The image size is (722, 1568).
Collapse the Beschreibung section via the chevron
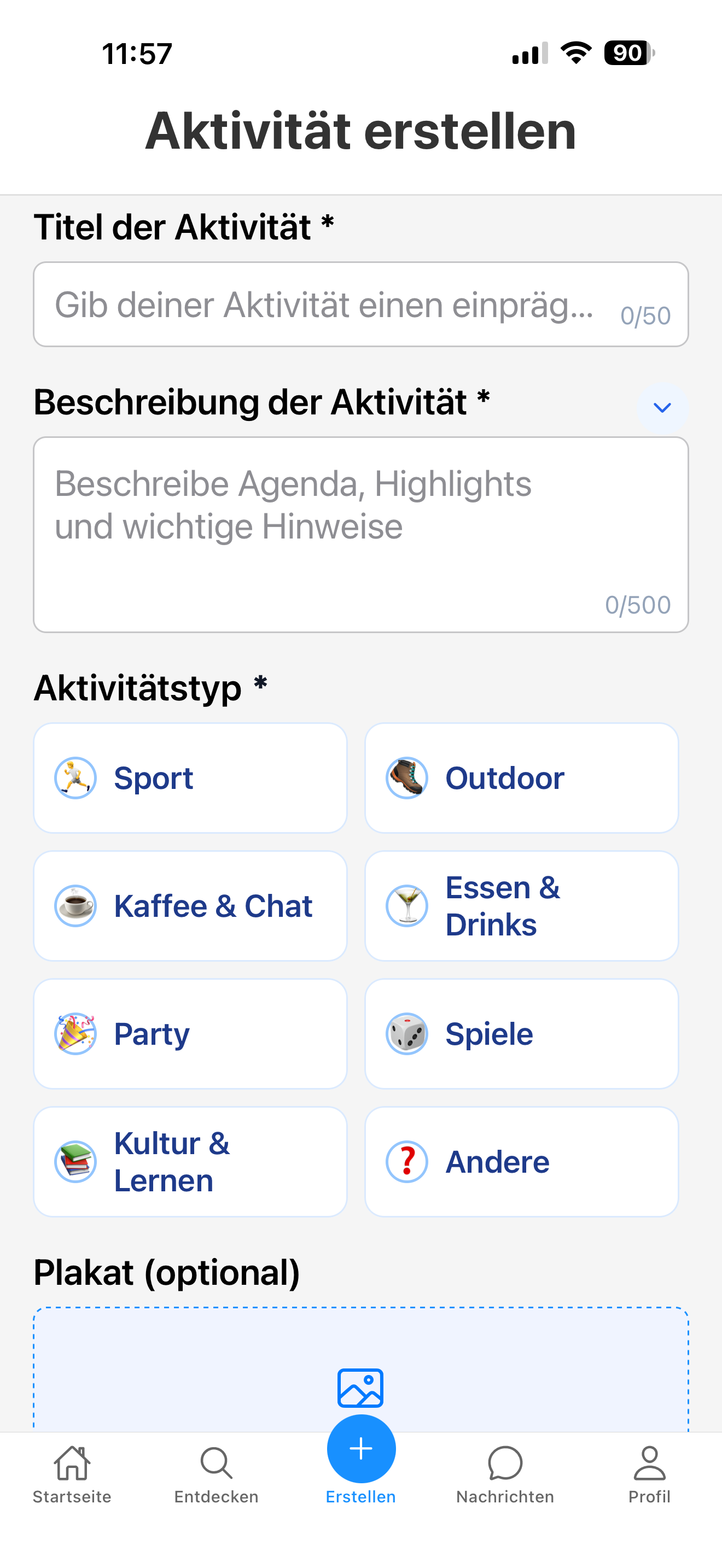[x=663, y=408]
